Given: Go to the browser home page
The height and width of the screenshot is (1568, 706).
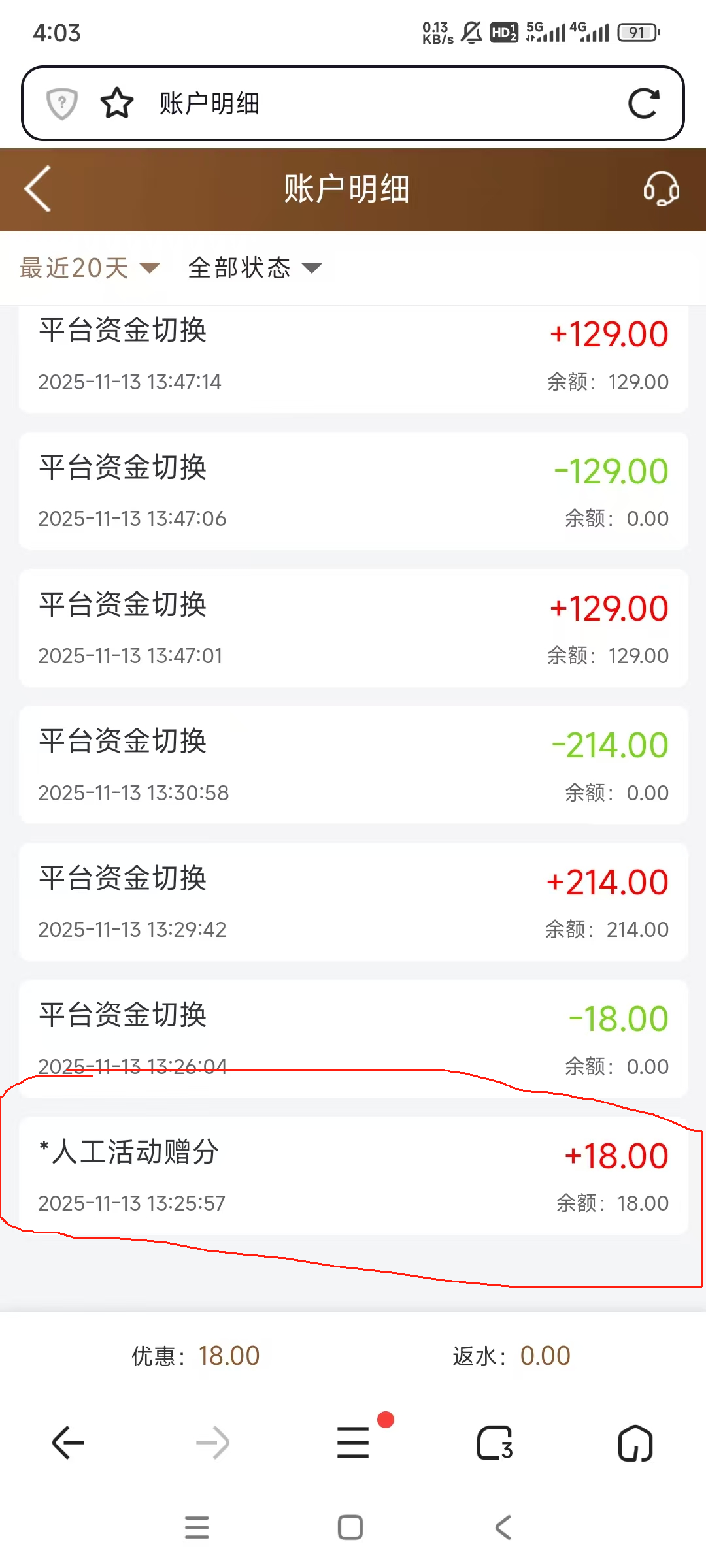Looking at the screenshot, I should (635, 1443).
